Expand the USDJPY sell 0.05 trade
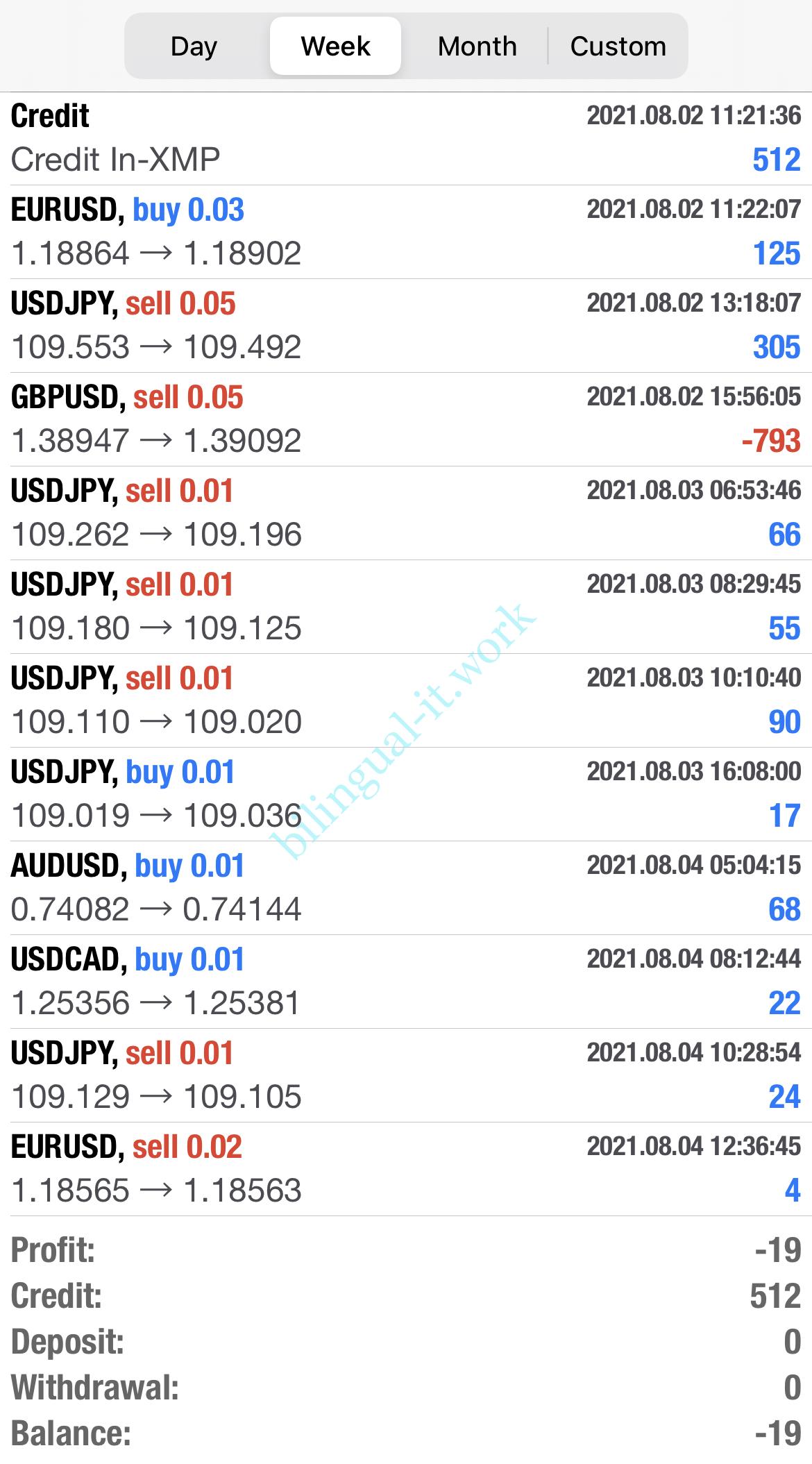The width and height of the screenshot is (812, 1464). 406,326
